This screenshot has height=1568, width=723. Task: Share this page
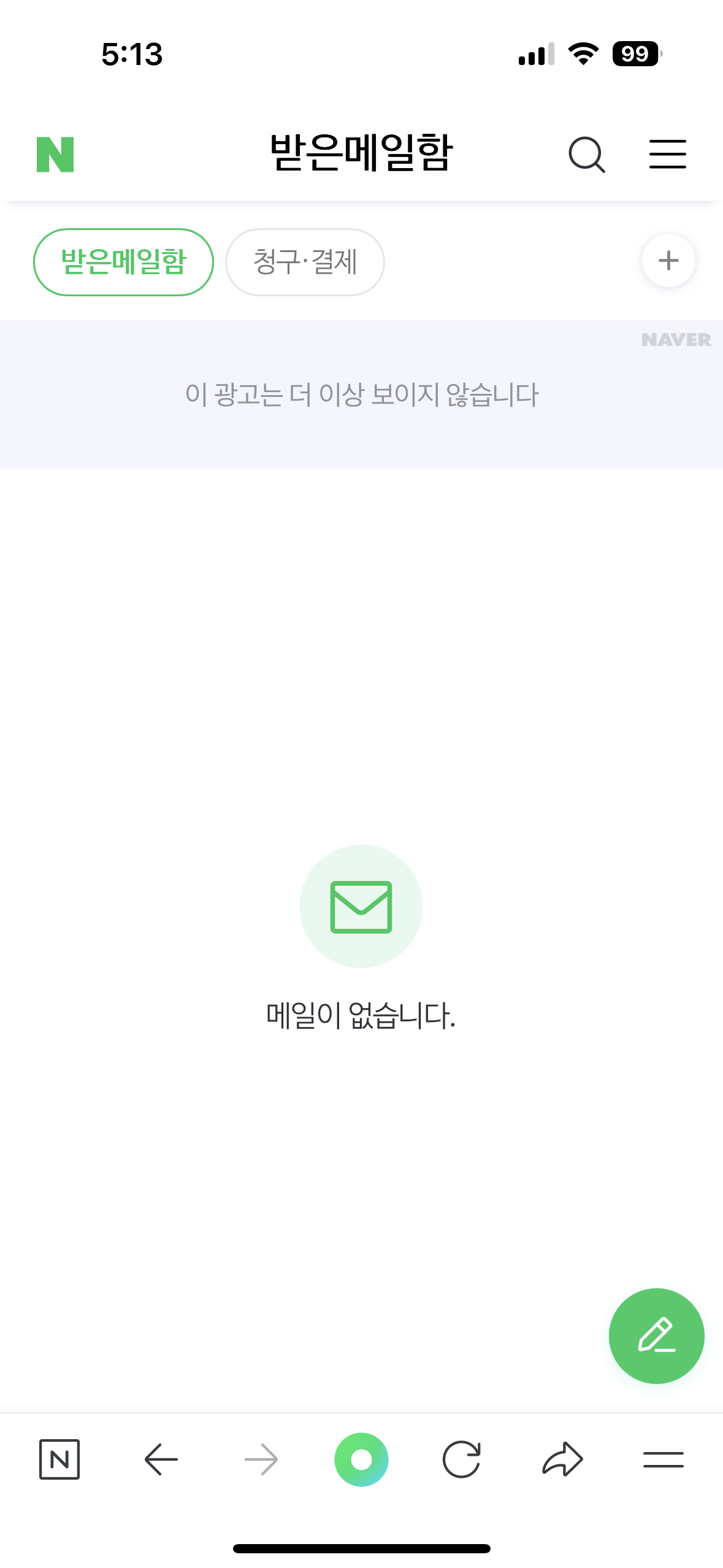(x=562, y=1459)
